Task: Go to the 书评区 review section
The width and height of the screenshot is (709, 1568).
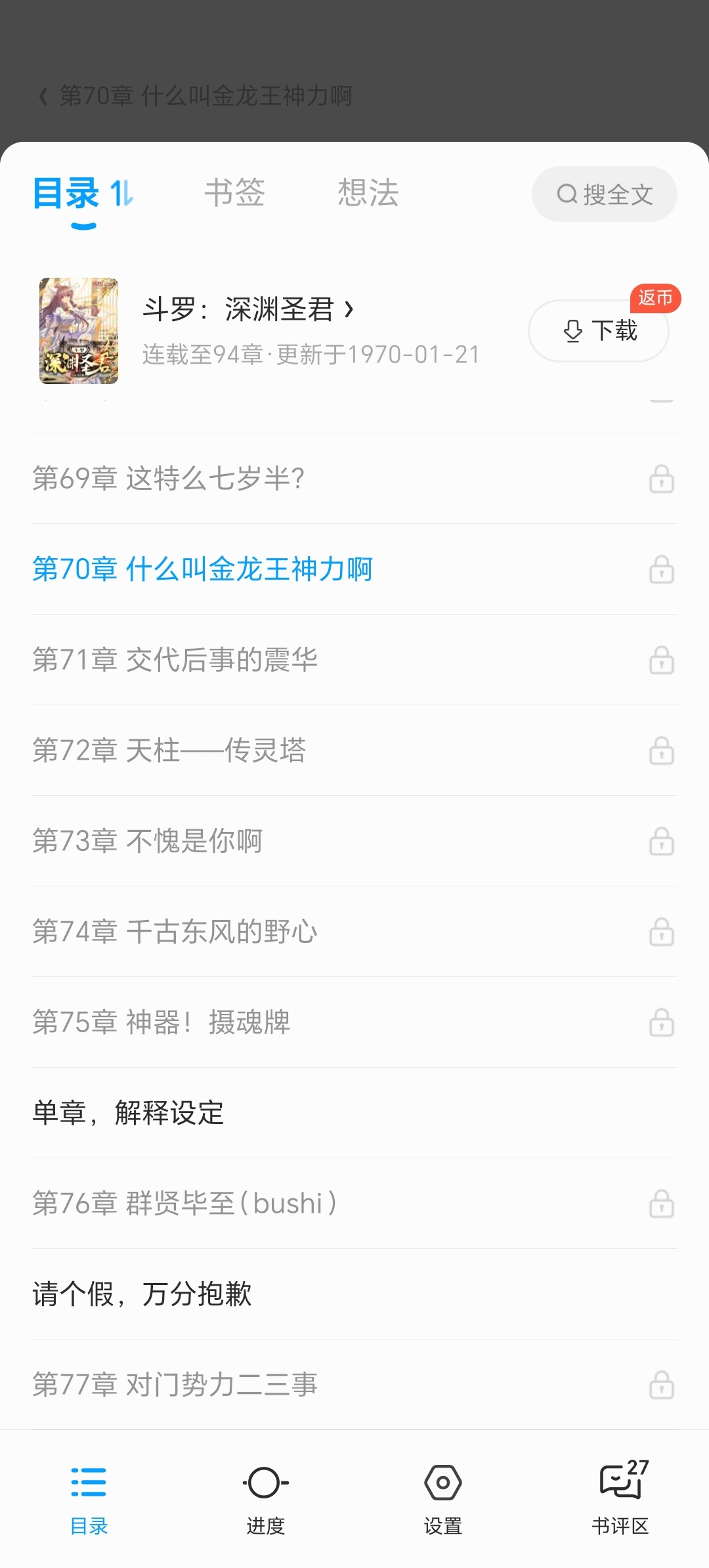Action: click(x=620, y=1498)
